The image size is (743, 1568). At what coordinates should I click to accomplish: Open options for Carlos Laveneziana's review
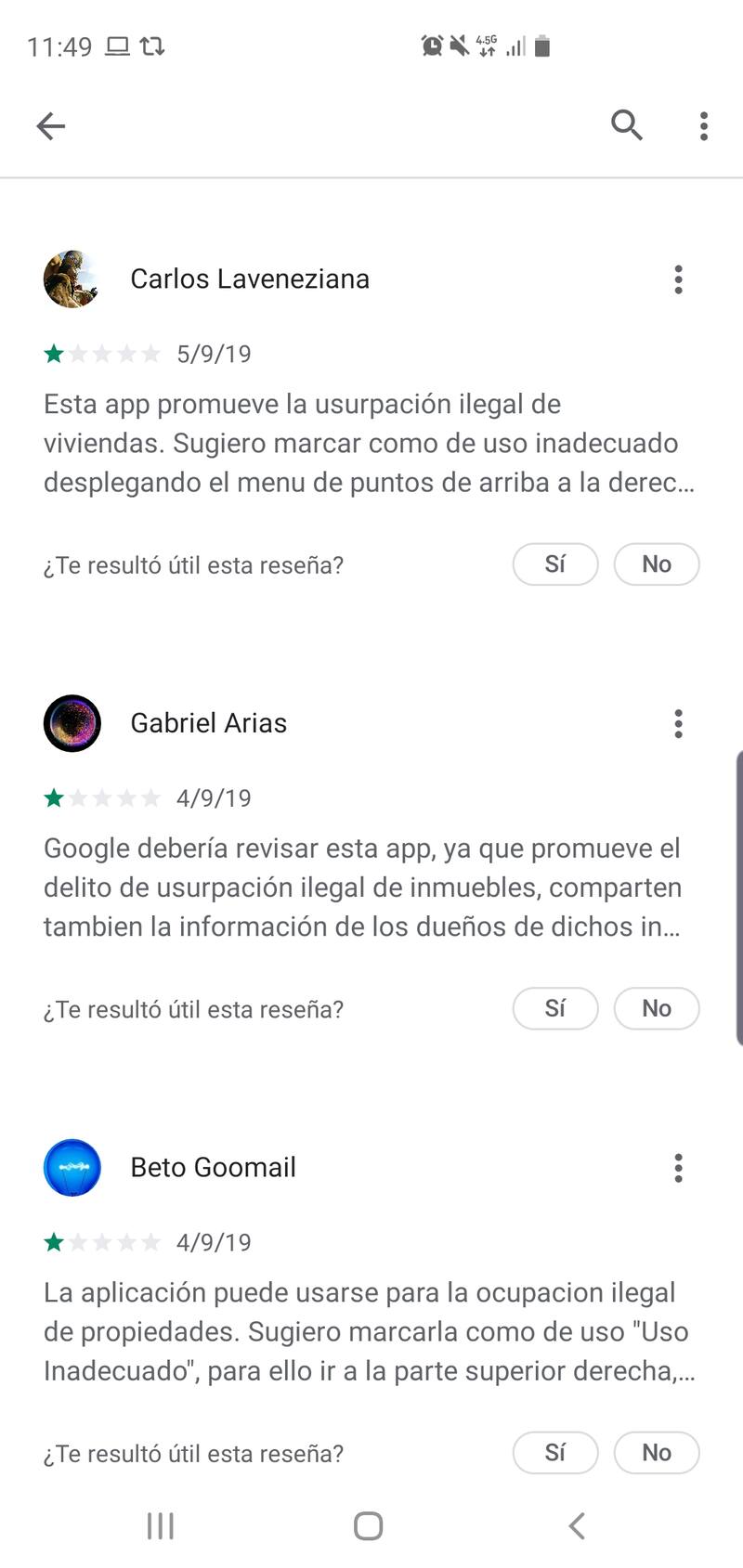tap(679, 279)
